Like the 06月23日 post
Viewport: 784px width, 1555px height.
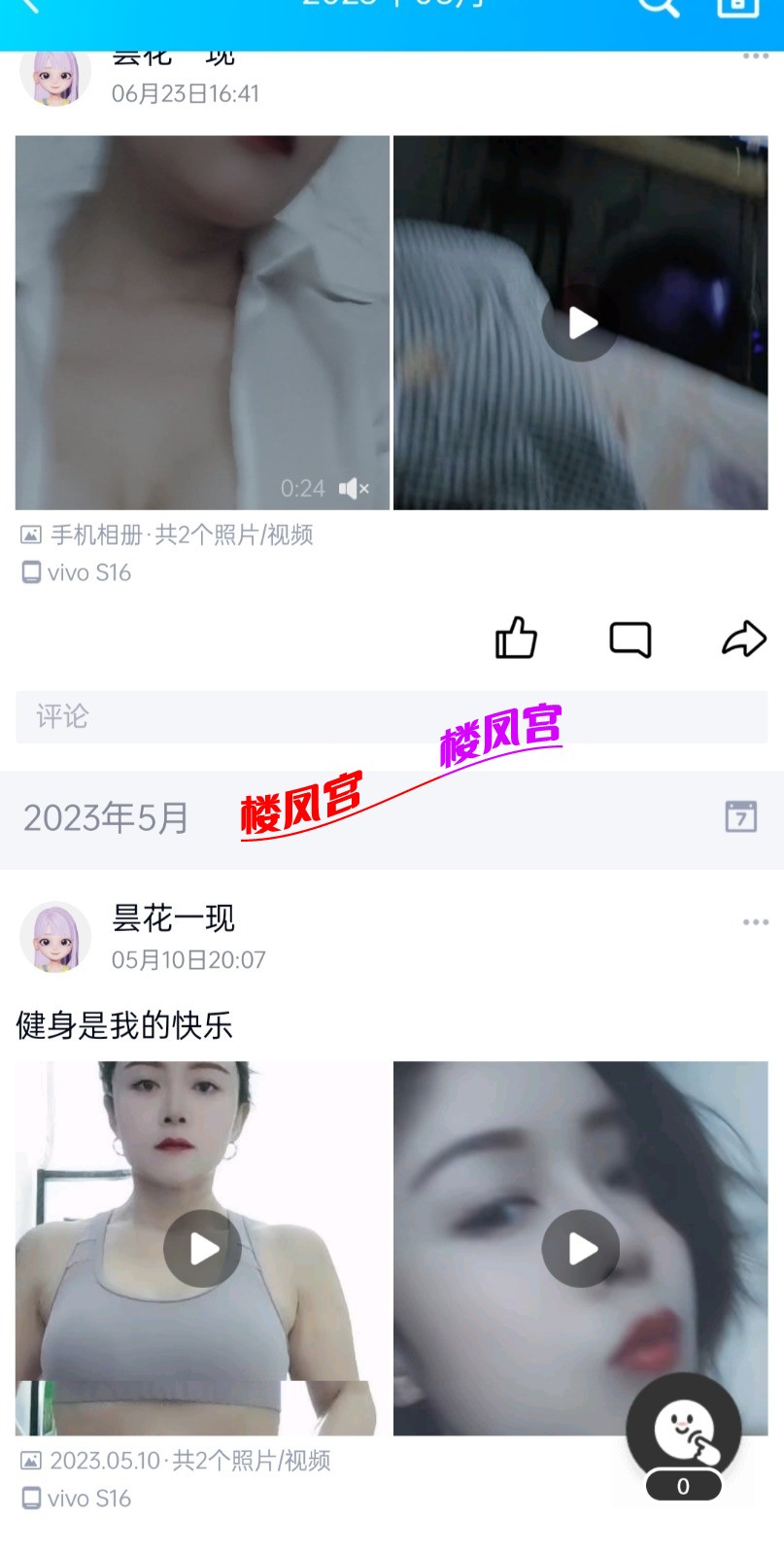[516, 639]
